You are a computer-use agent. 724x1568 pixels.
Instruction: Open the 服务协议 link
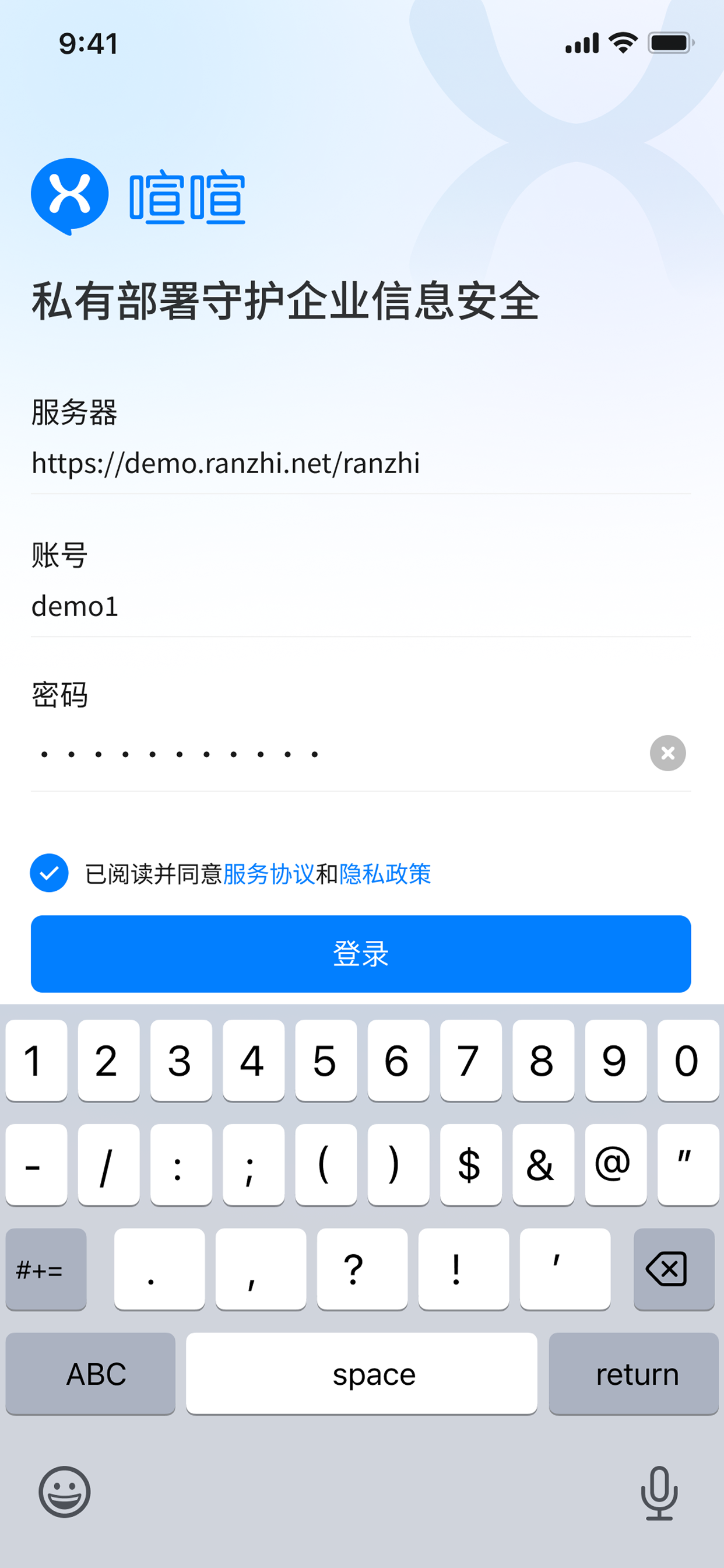(x=268, y=874)
